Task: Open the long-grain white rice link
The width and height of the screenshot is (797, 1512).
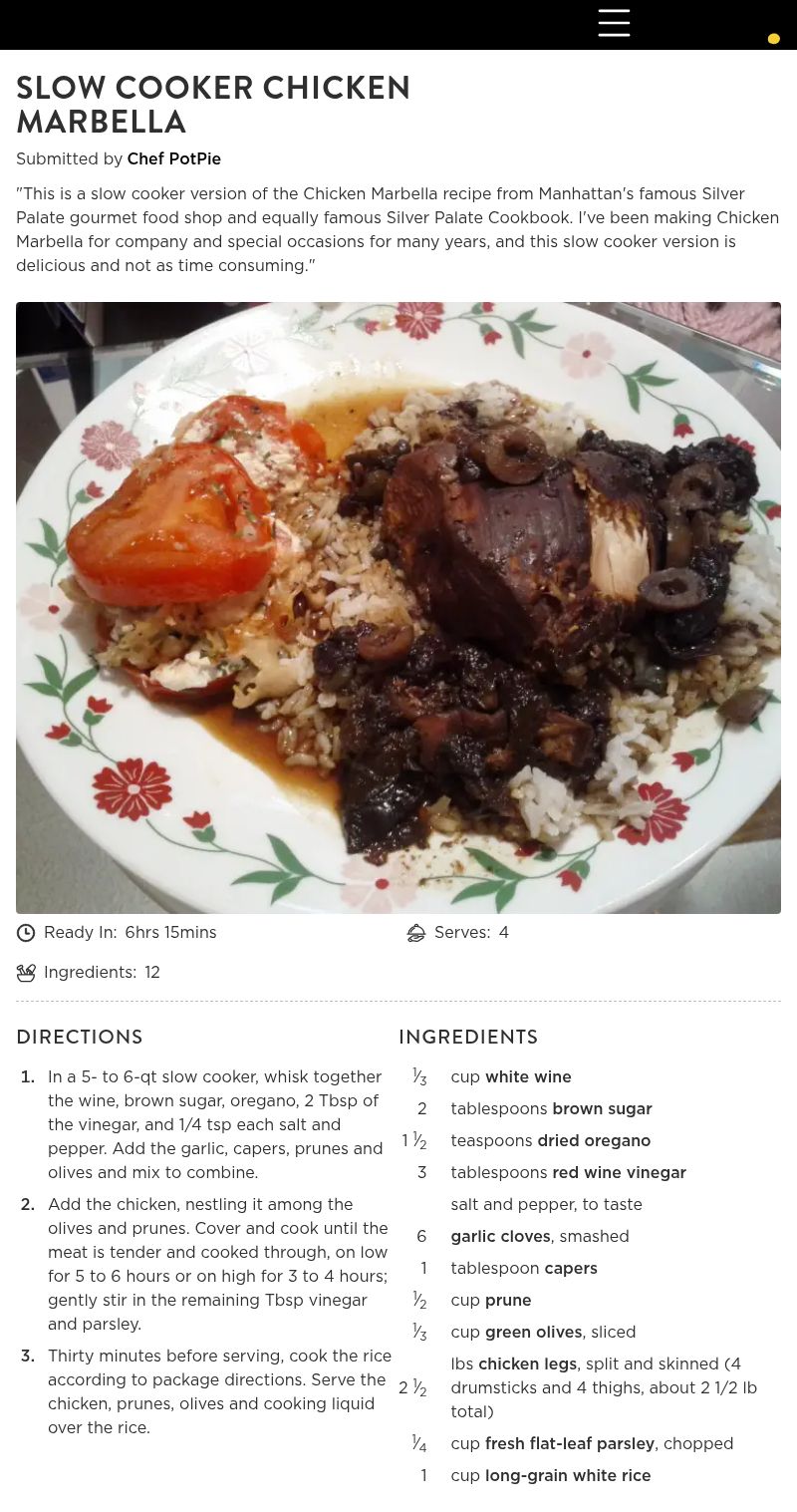Action: 568,1476
